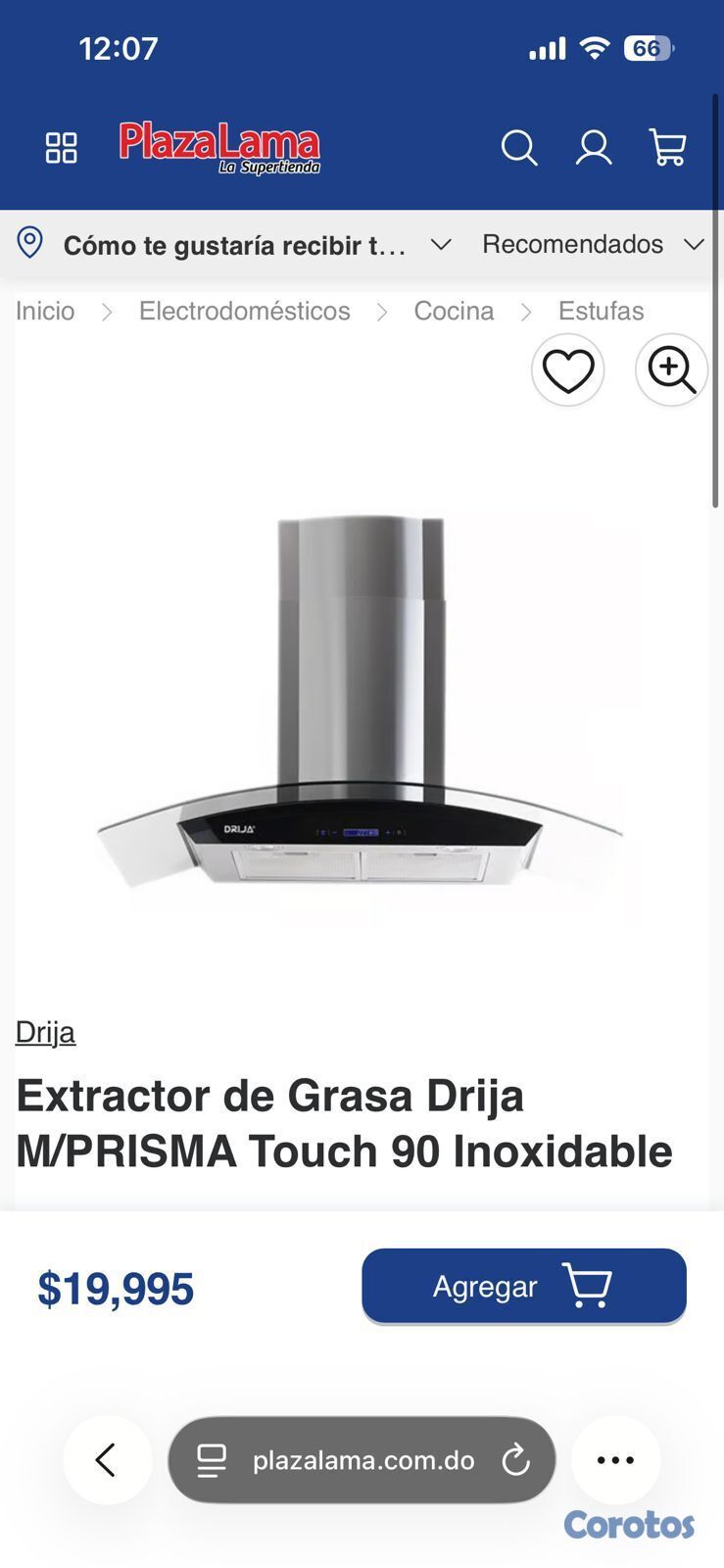Viewport: 724px width, 1568px height.
Task: Open the user account icon
Action: coord(594,148)
